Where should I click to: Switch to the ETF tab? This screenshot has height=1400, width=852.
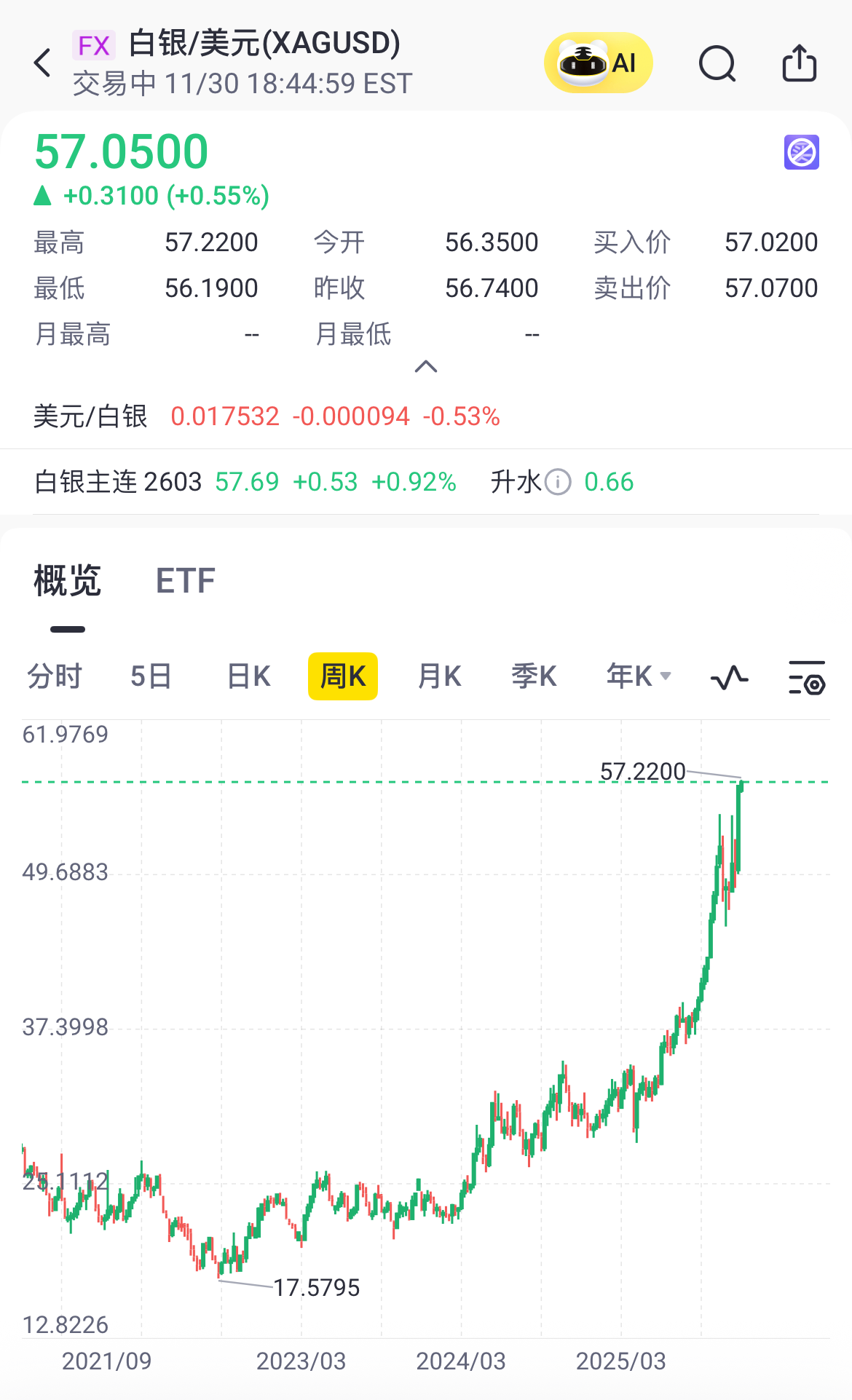pyautogui.click(x=185, y=581)
